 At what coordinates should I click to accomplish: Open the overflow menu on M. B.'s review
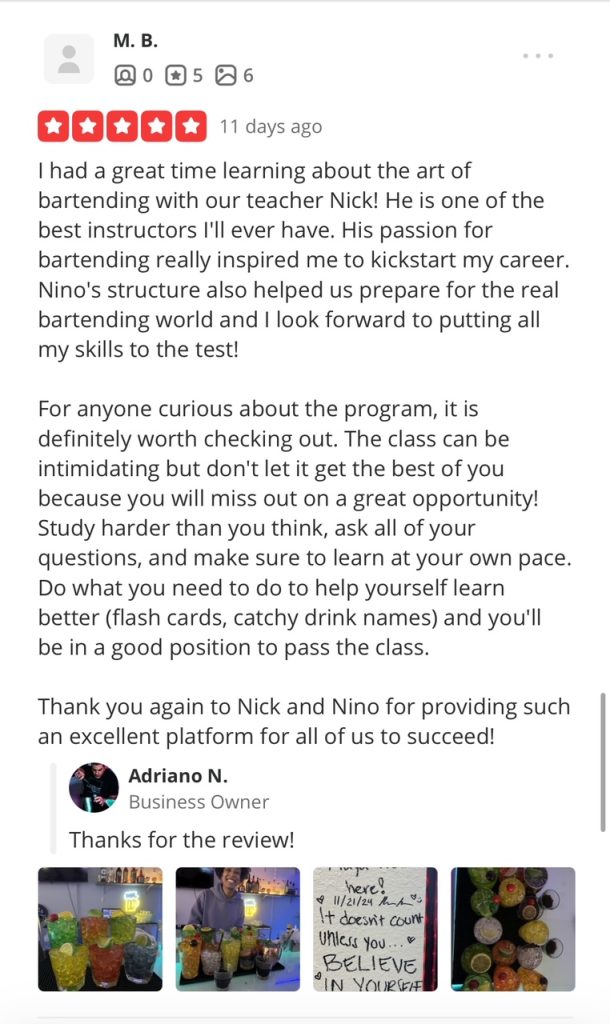(x=538, y=56)
